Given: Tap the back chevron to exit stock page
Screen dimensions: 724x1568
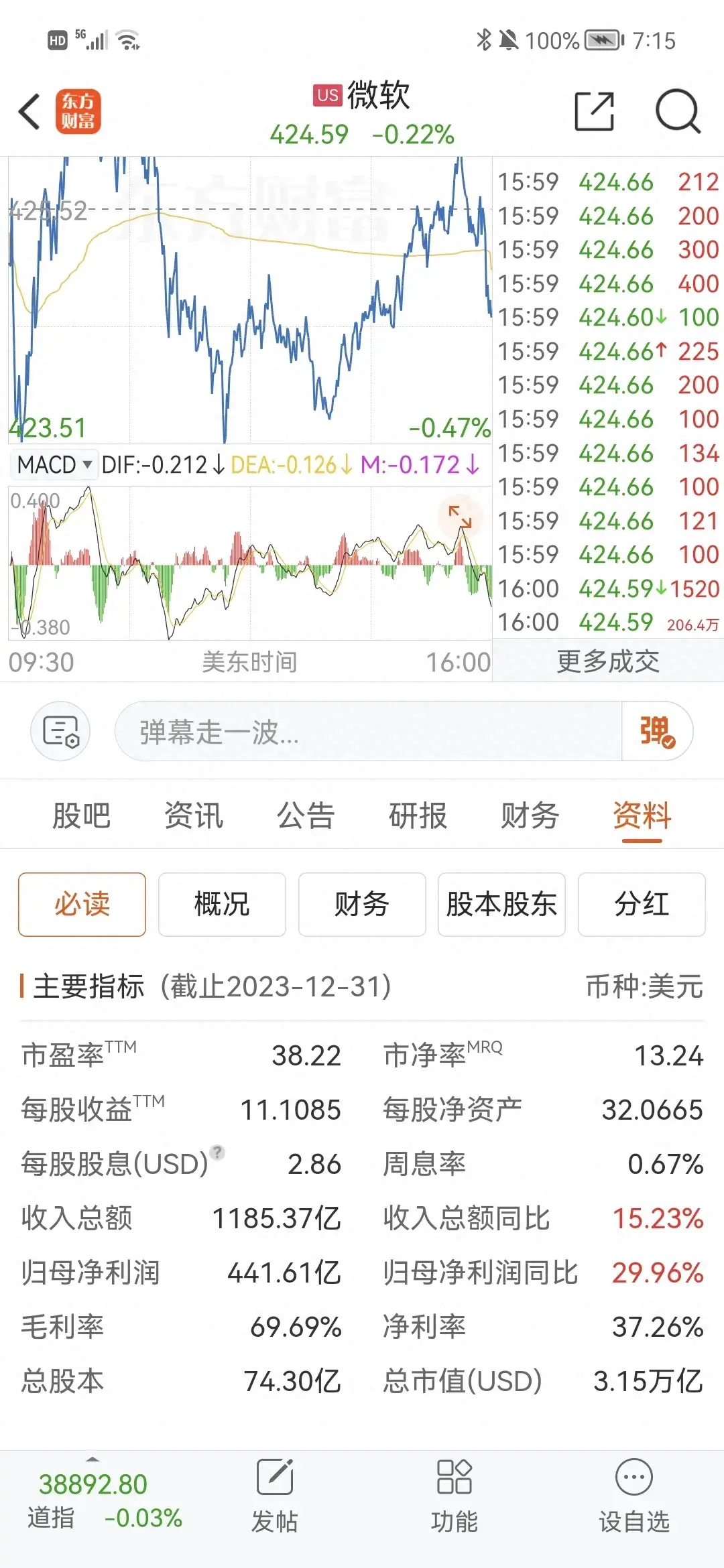Looking at the screenshot, I should tap(28, 111).
